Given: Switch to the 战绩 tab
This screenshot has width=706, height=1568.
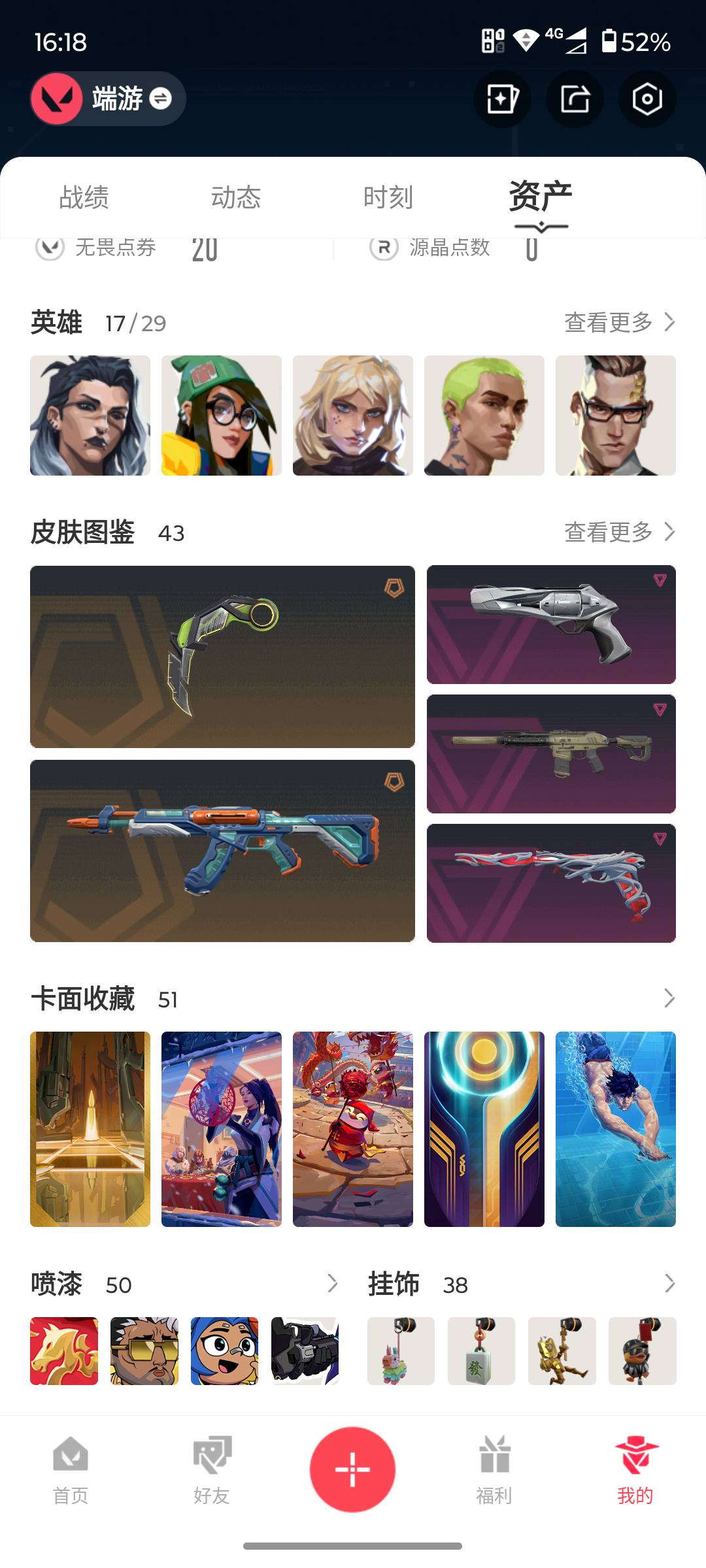Looking at the screenshot, I should coord(84,196).
